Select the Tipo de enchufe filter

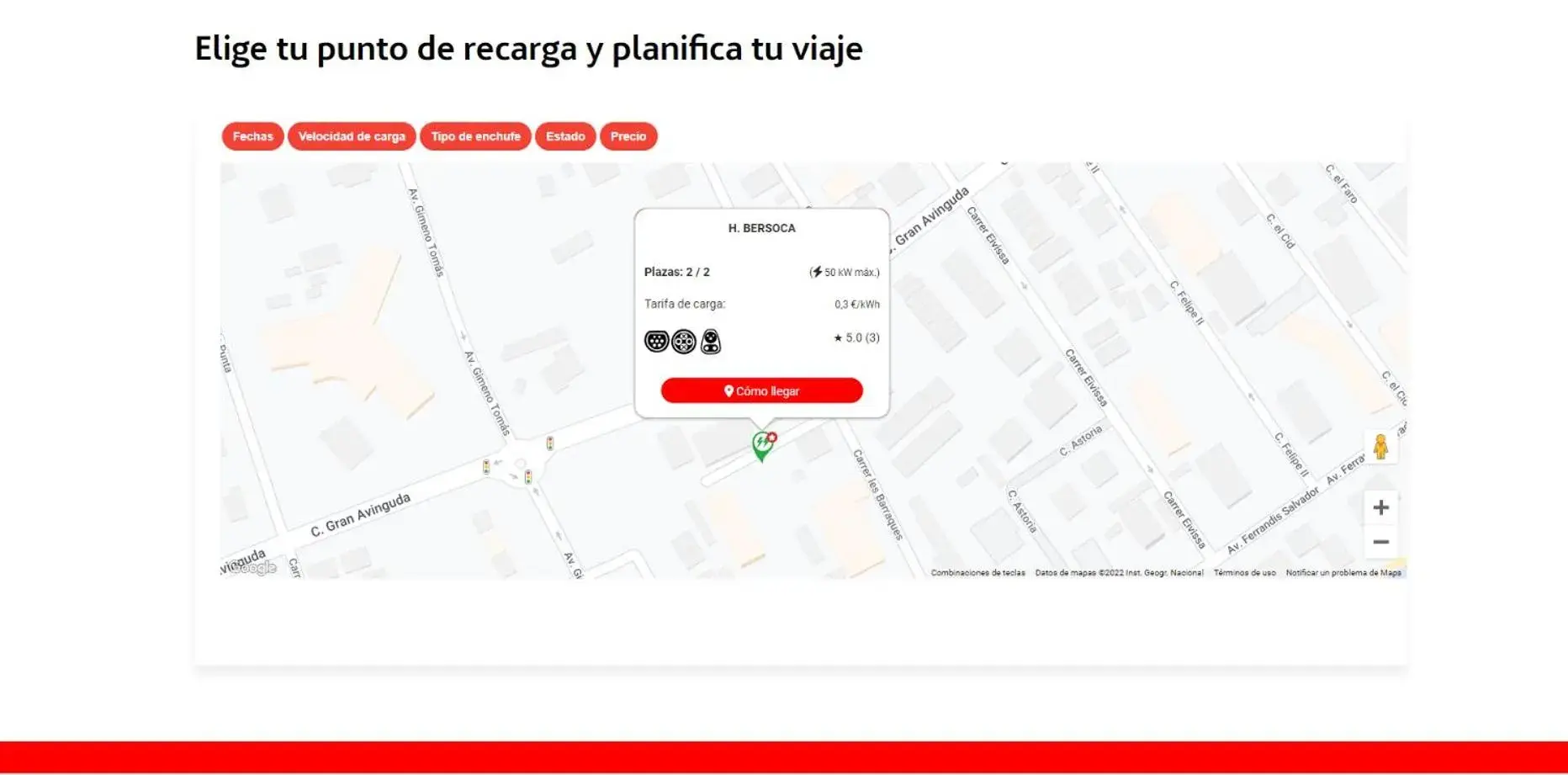tap(475, 136)
